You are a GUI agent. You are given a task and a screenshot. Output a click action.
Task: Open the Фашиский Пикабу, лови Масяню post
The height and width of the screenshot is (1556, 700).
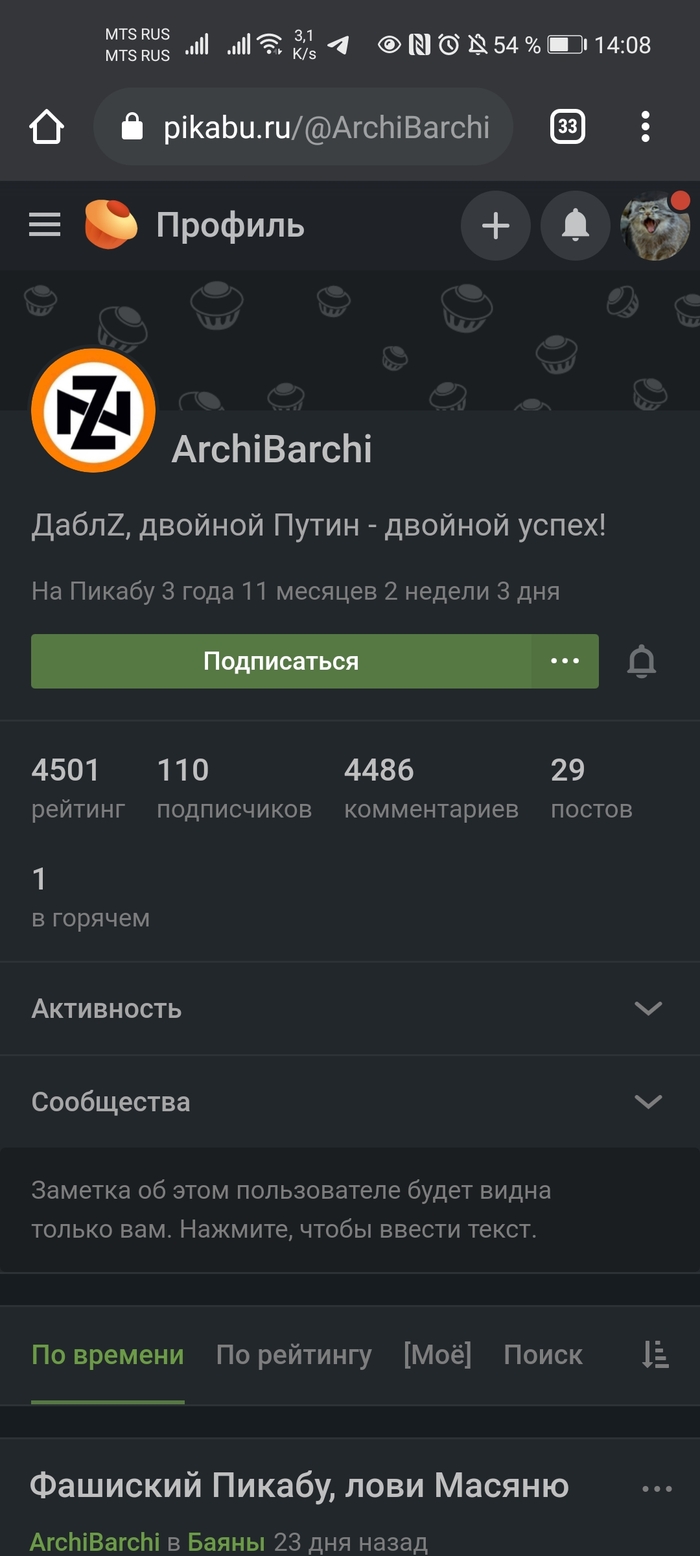[x=299, y=1486]
